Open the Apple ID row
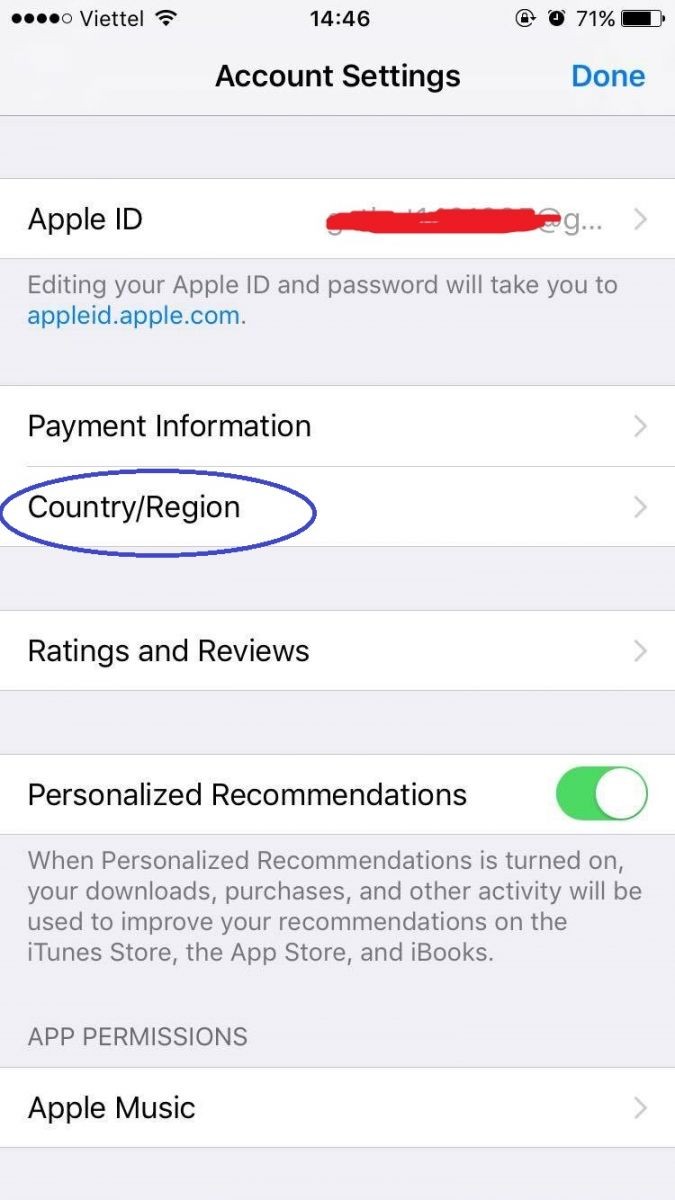The image size is (675, 1200). 337,219
